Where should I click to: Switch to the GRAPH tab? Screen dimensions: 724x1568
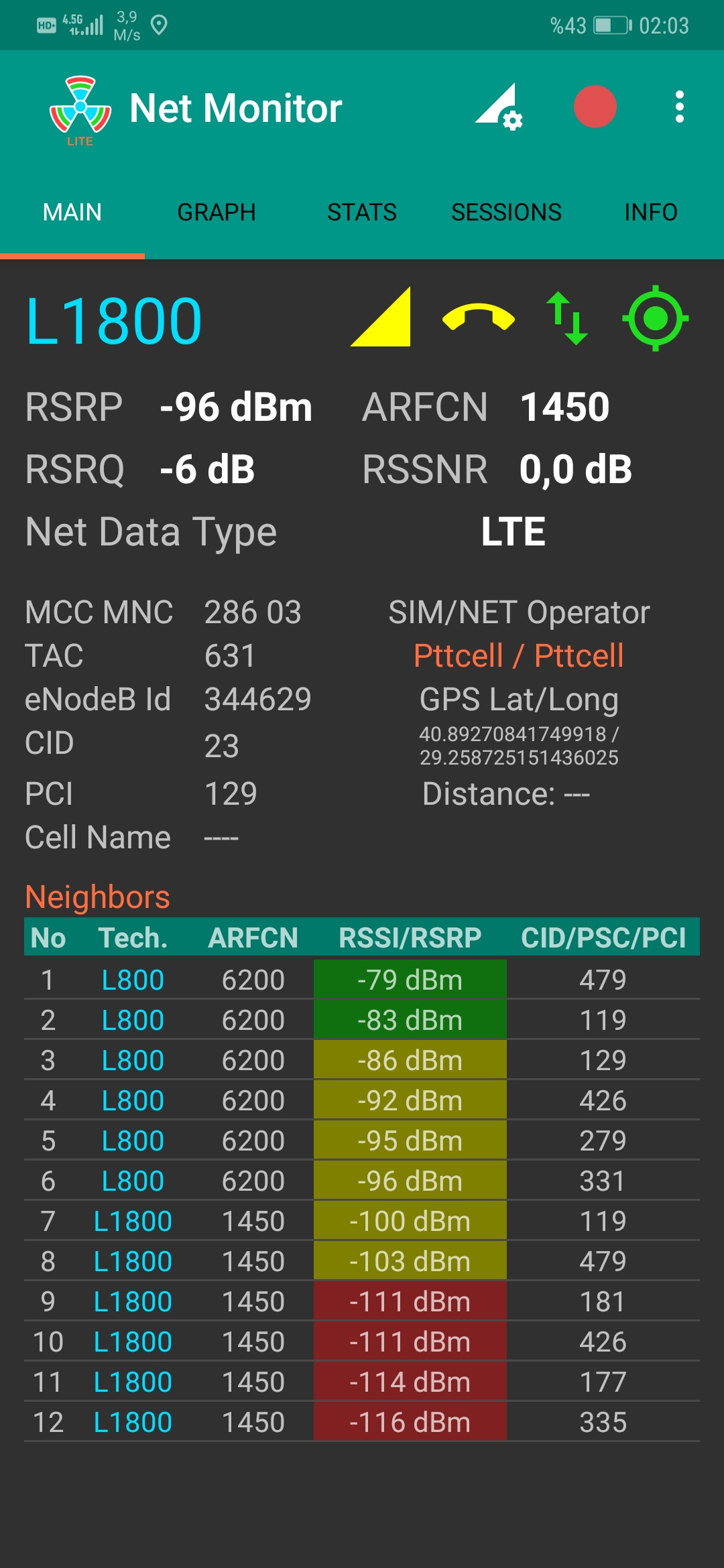(217, 212)
